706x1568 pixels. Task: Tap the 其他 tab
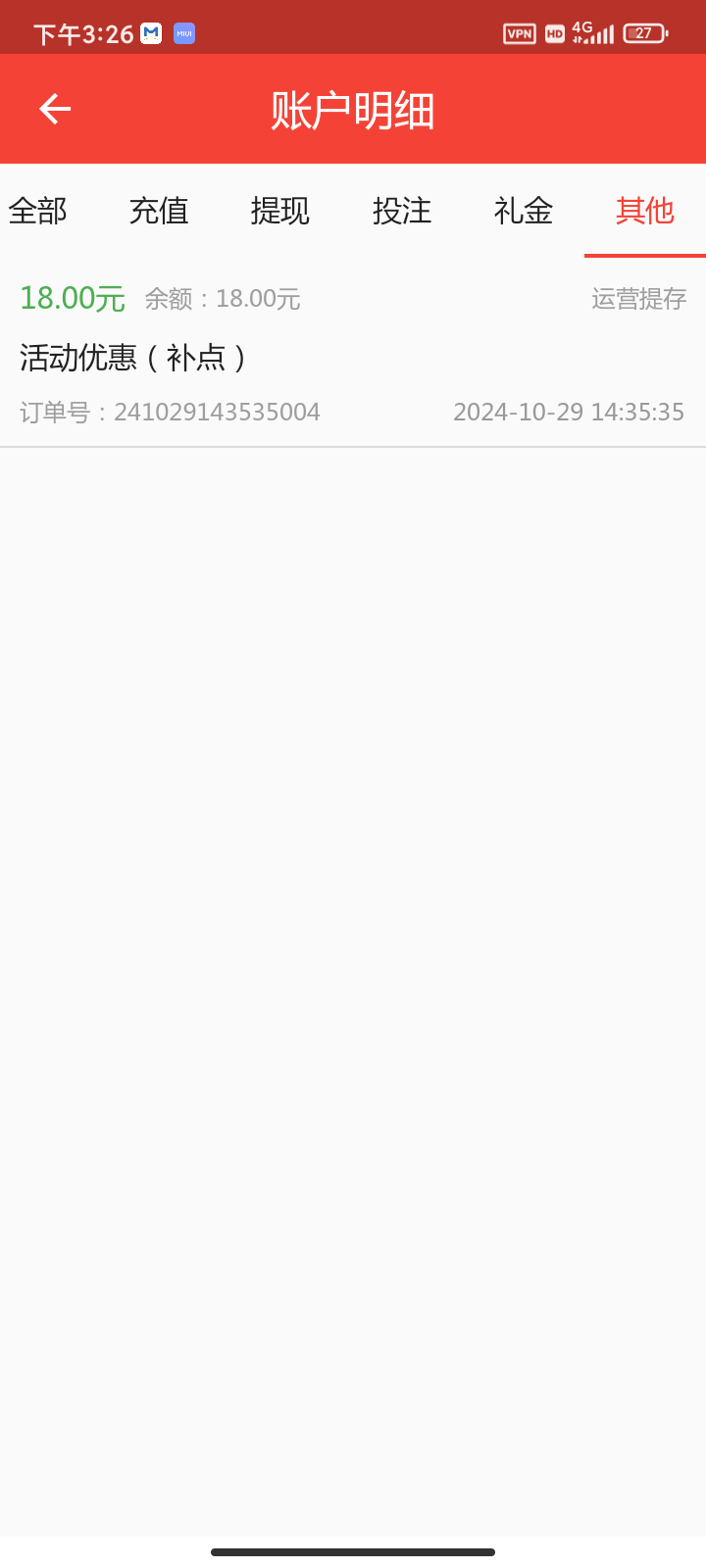[x=645, y=211]
